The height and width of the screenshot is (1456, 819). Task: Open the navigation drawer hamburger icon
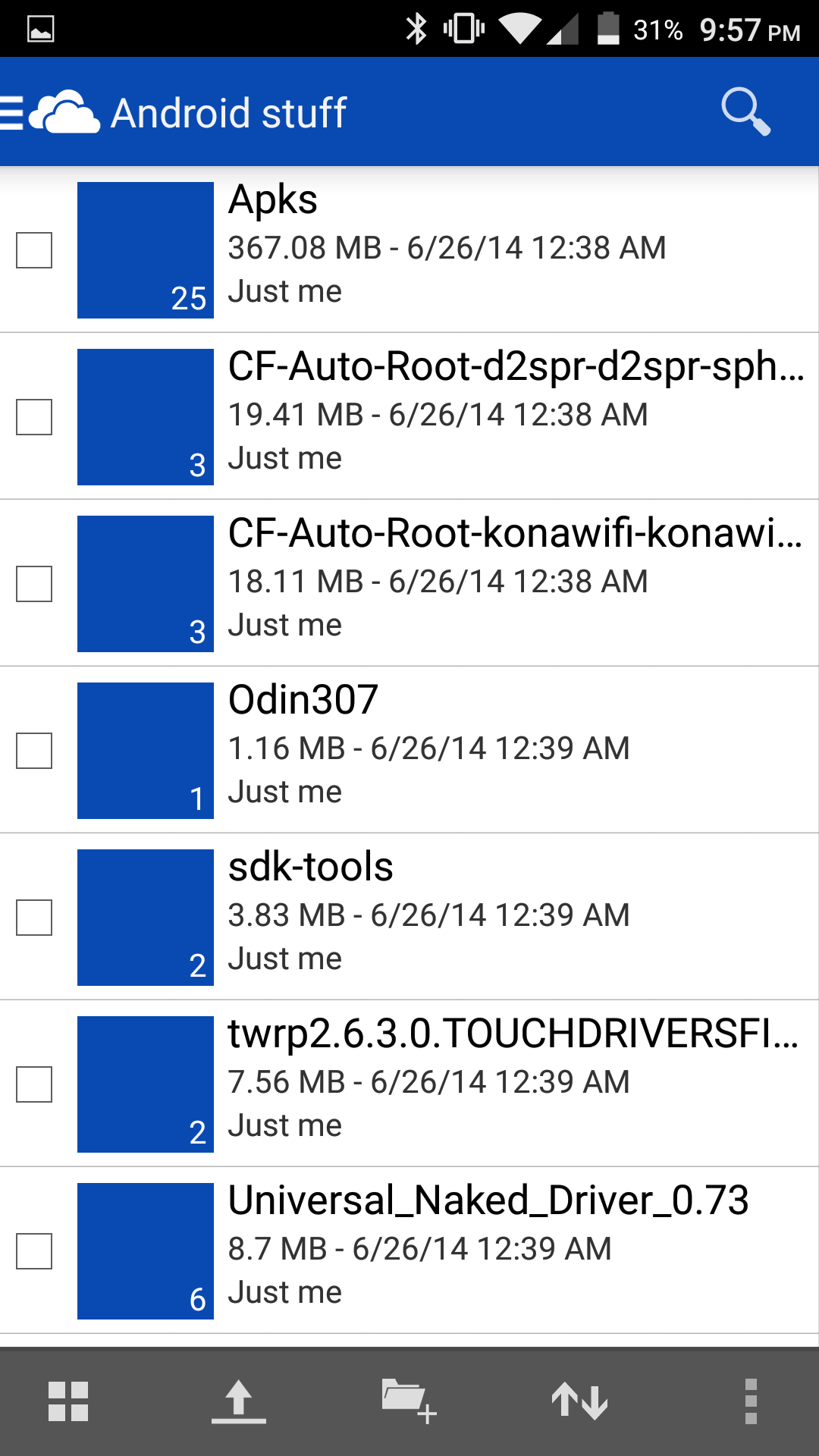point(9,111)
